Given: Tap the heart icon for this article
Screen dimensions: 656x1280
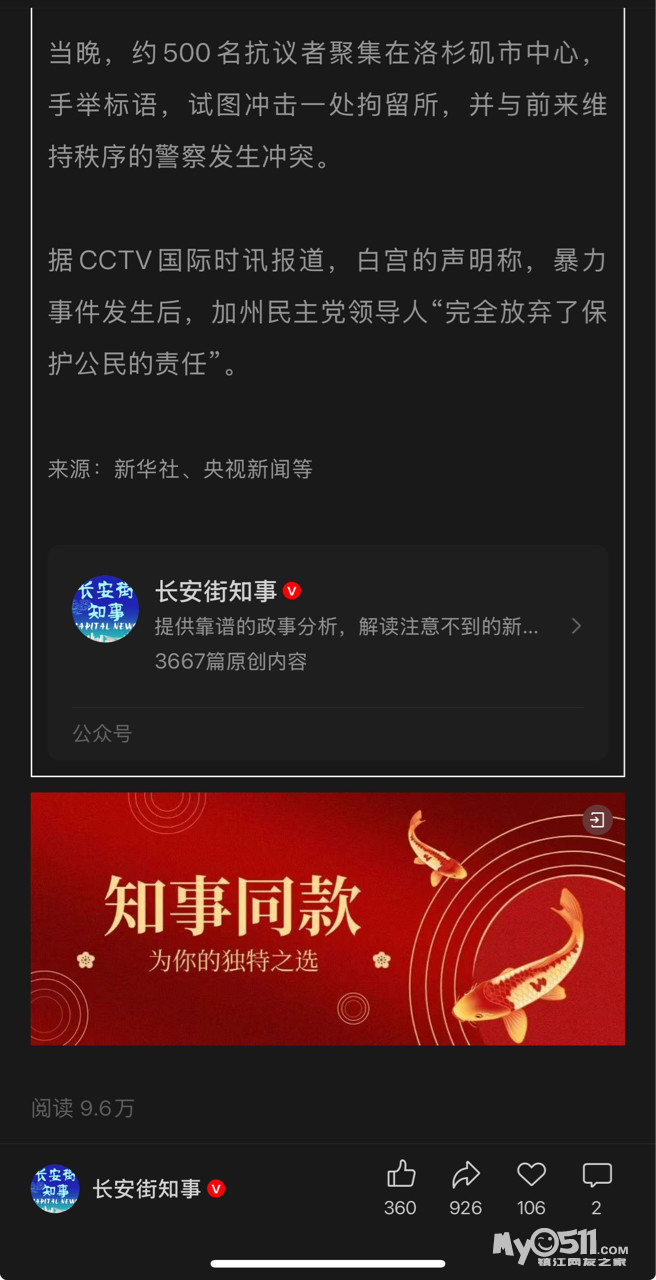Looking at the screenshot, I should pyautogui.click(x=531, y=1176).
